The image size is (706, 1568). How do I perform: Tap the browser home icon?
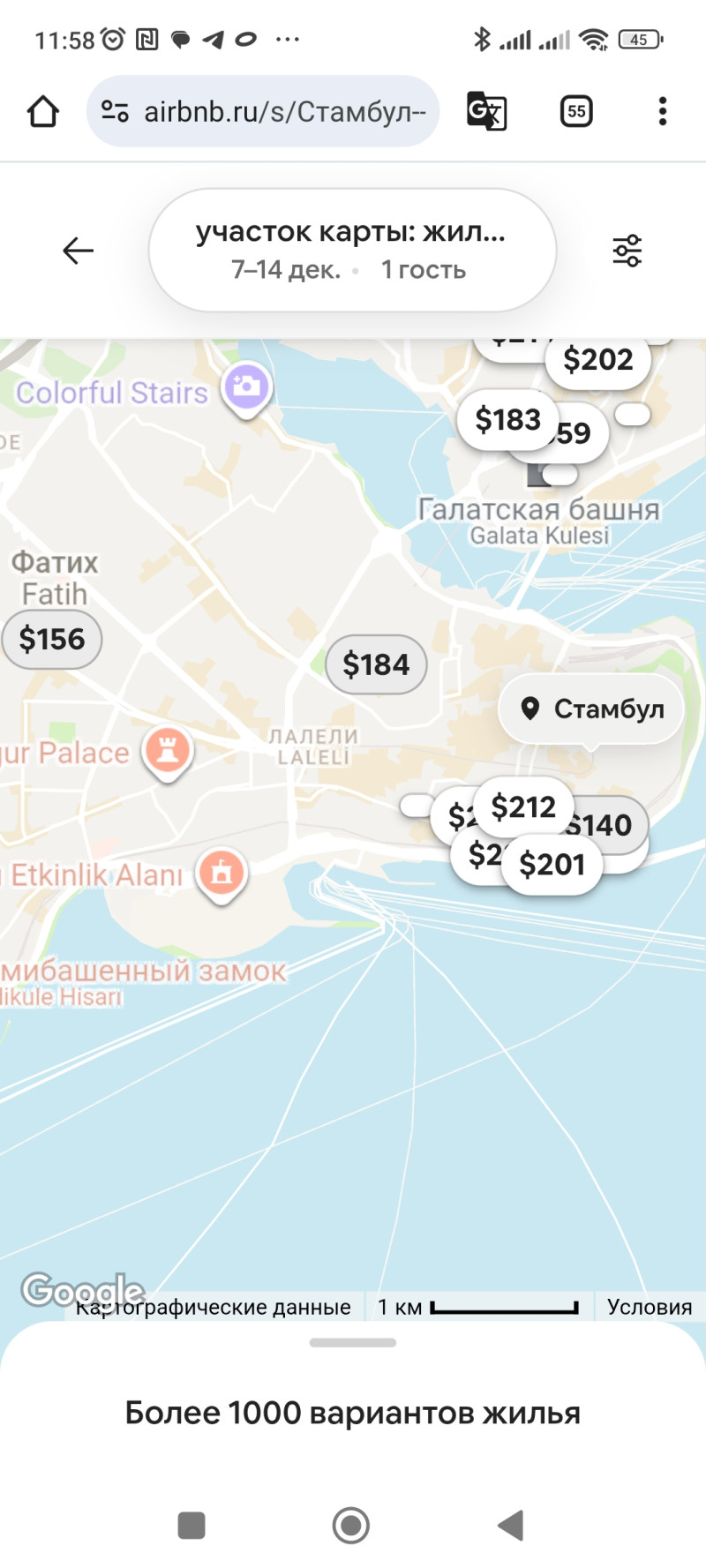[x=42, y=112]
